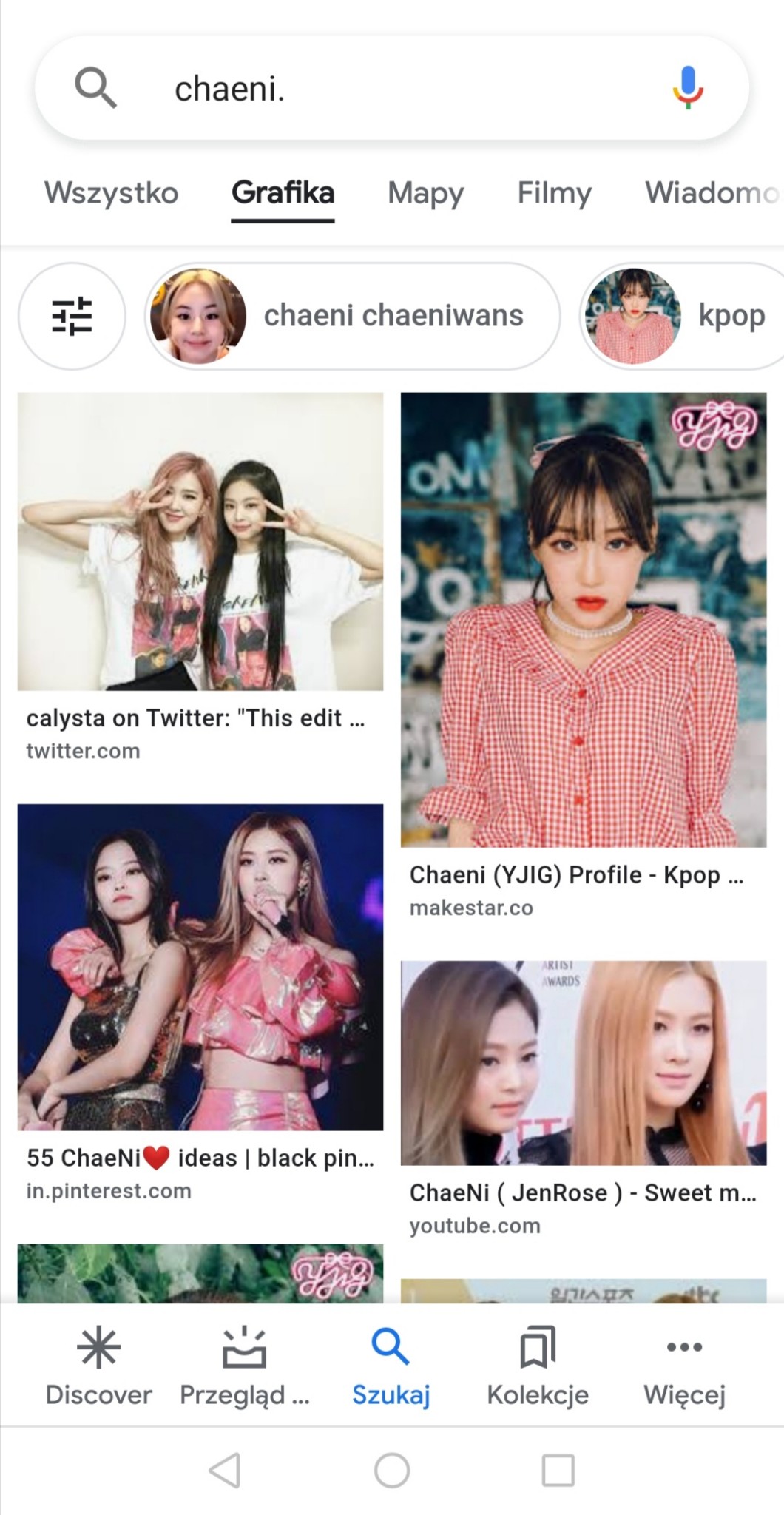
Task: Select the "chaeni chaeniwans" suggestion chip
Action: [351, 316]
